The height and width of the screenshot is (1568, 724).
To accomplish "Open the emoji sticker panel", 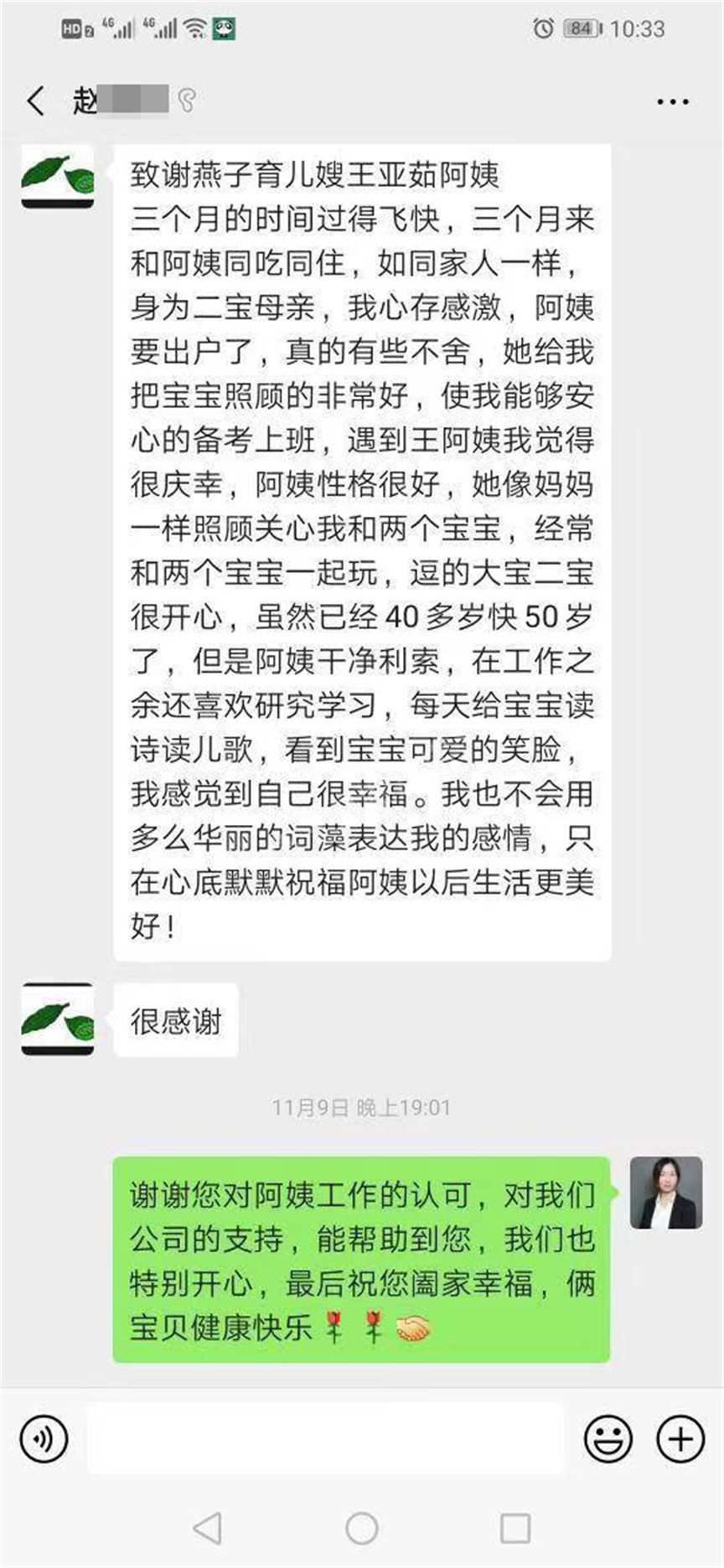I will (x=608, y=1439).
